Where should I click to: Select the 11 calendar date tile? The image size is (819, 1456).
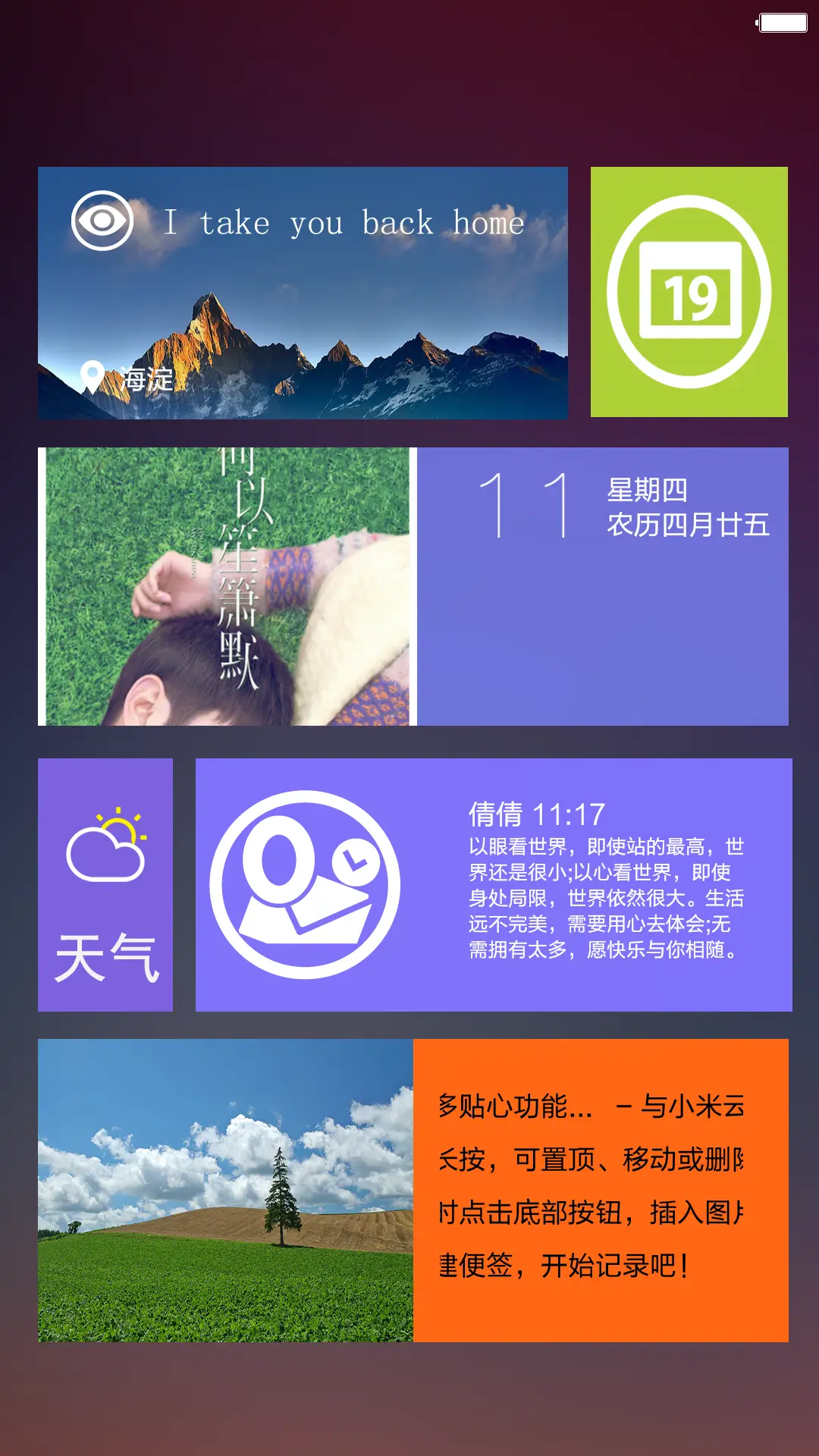point(525,508)
